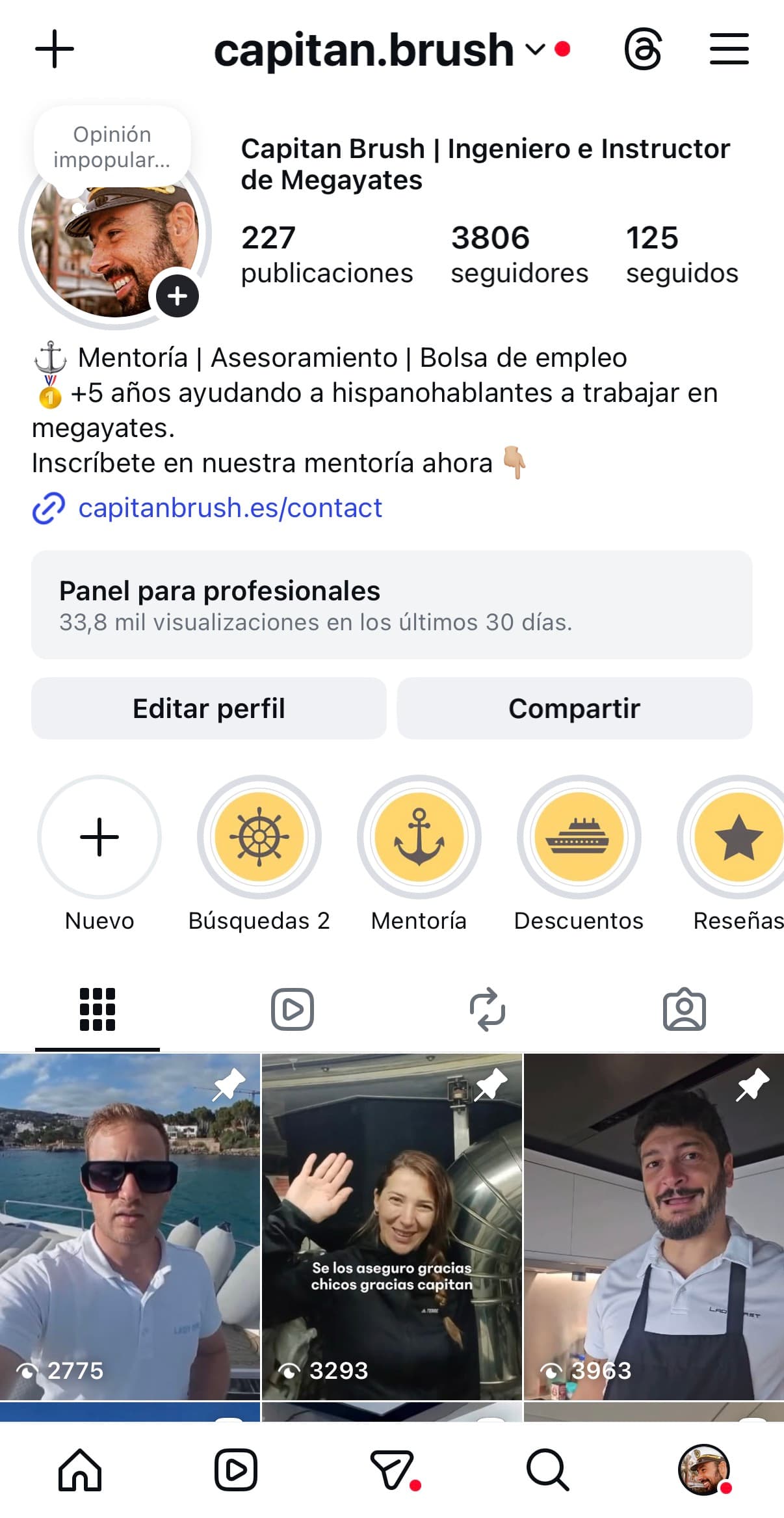This screenshot has height=1518, width=784.
Task: Switch to the Reels tab
Action: tap(293, 1009)
